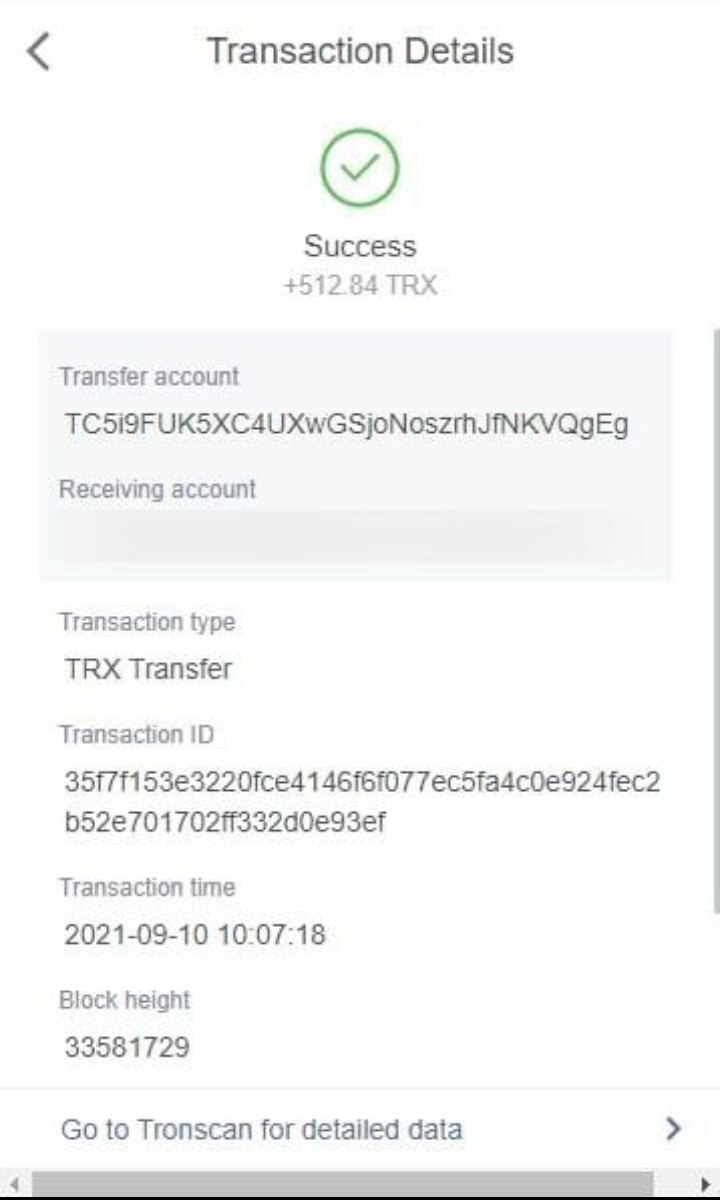Go back from Transaction Details
This screenshot has height=1200, width=720.
[x=38, y=52]
